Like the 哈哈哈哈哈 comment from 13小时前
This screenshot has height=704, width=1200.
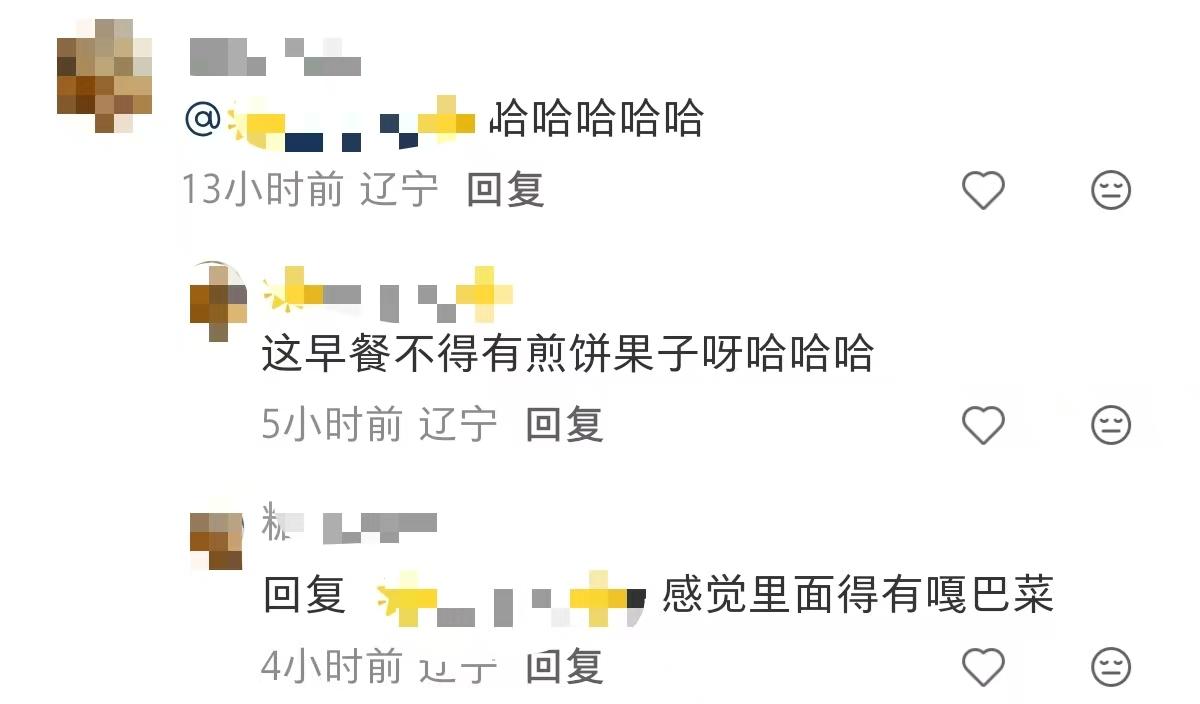click(982, 189)
